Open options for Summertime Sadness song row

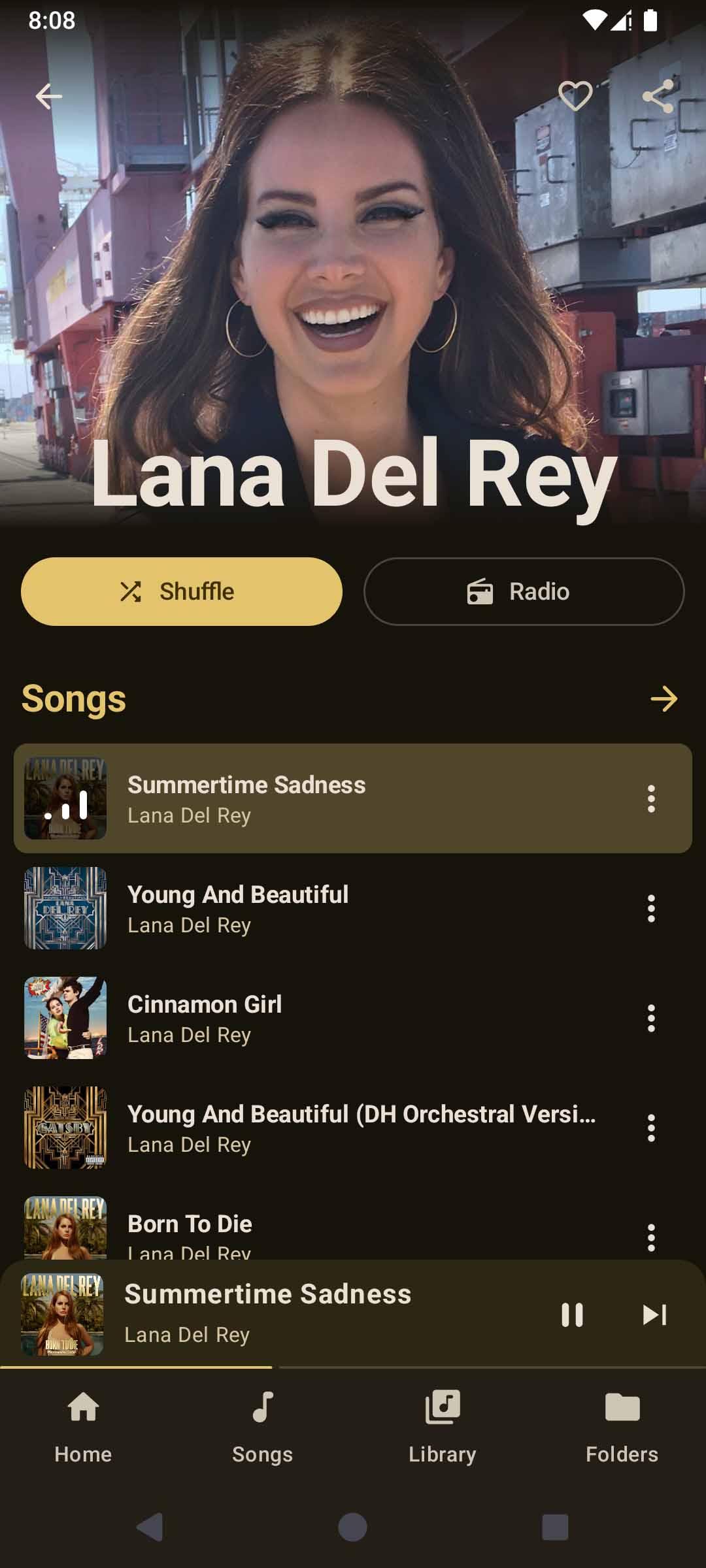click(x=651, y=798)
